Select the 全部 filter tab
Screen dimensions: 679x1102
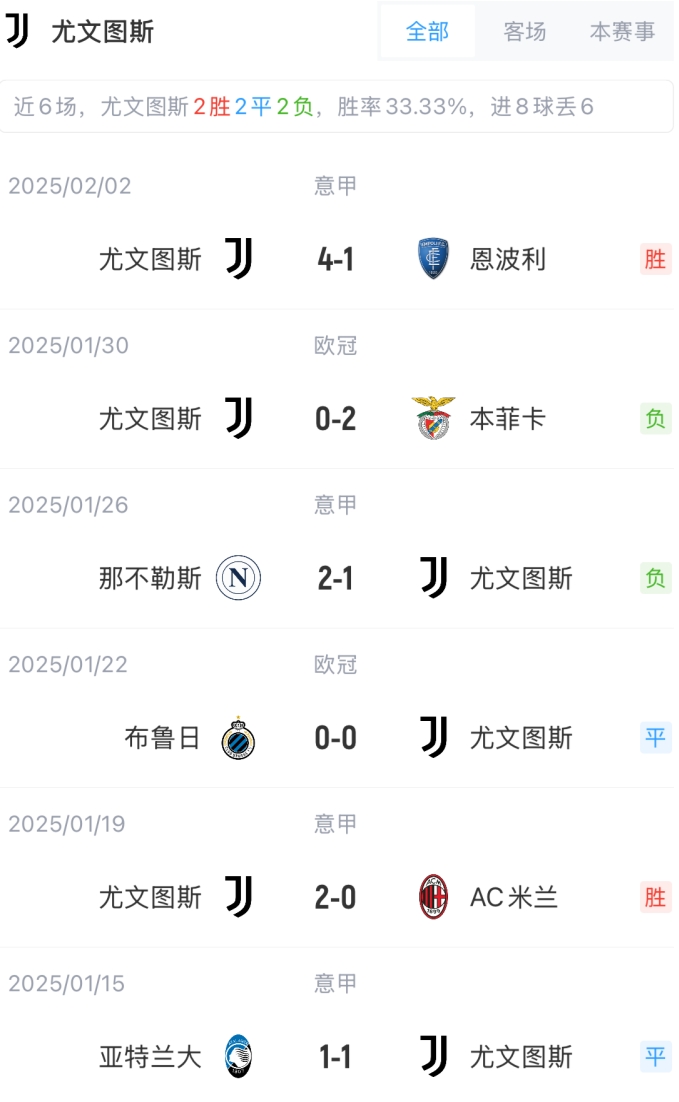click(x=427, y=32)
